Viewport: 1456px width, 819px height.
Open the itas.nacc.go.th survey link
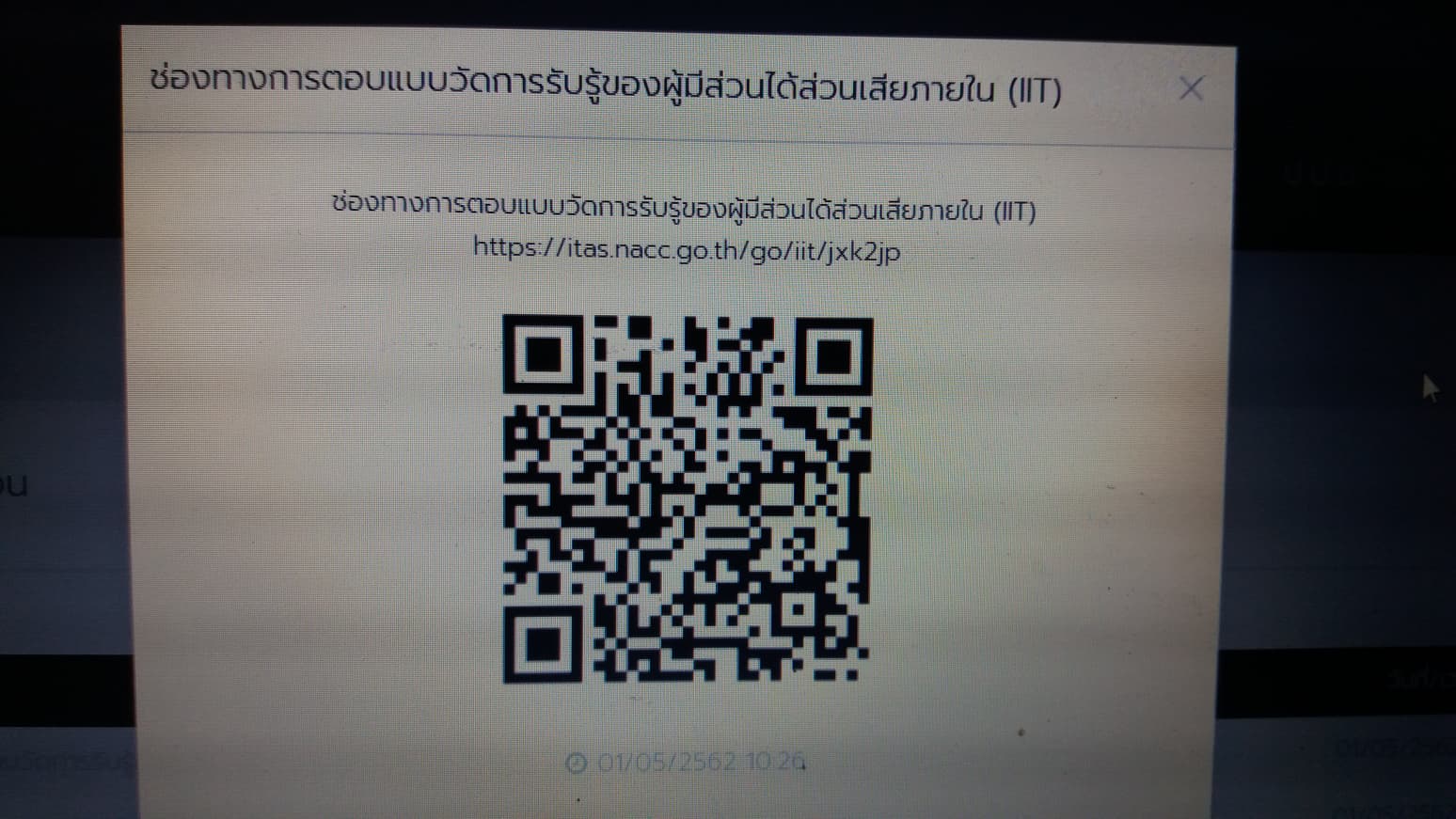point(687,250)
